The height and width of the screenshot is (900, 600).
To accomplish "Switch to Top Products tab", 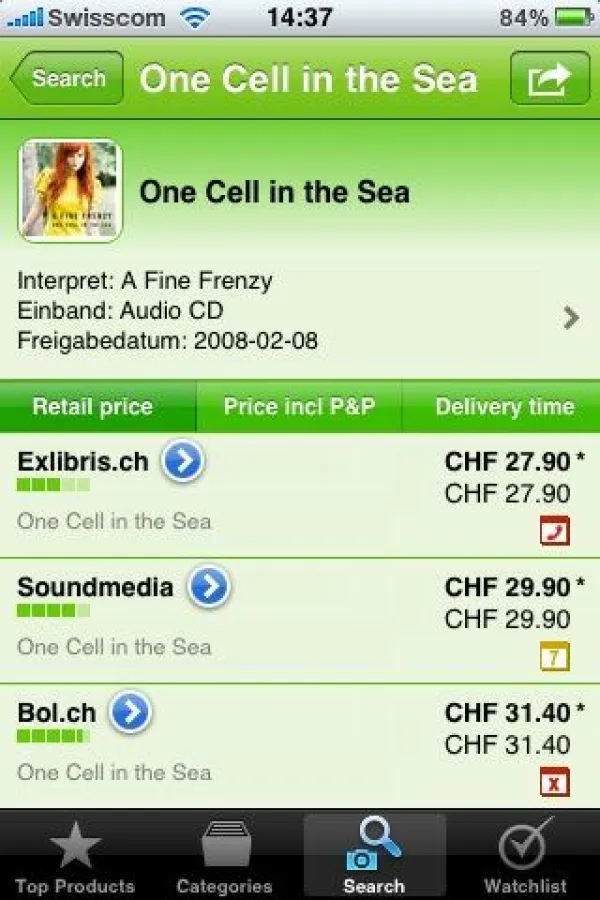I will [x=75, y=857].
